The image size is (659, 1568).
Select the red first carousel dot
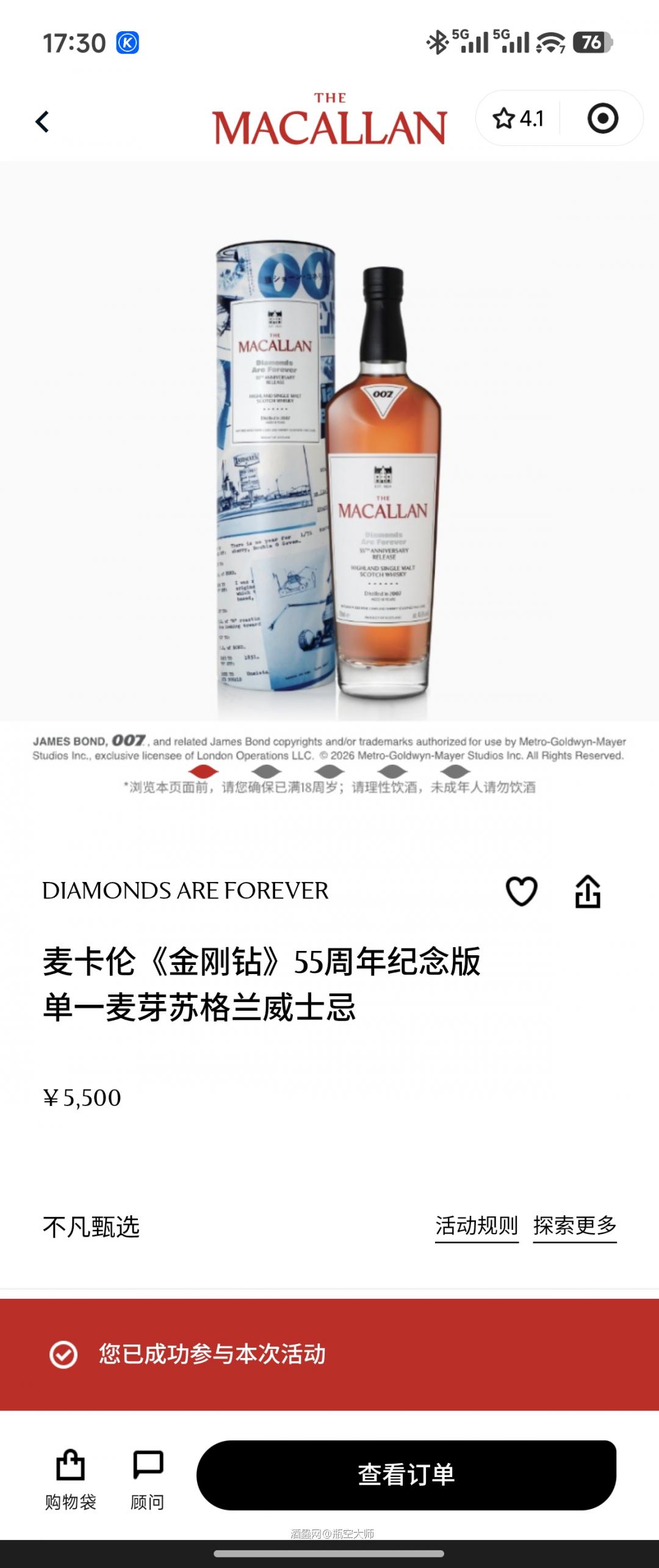pos(202,770)
